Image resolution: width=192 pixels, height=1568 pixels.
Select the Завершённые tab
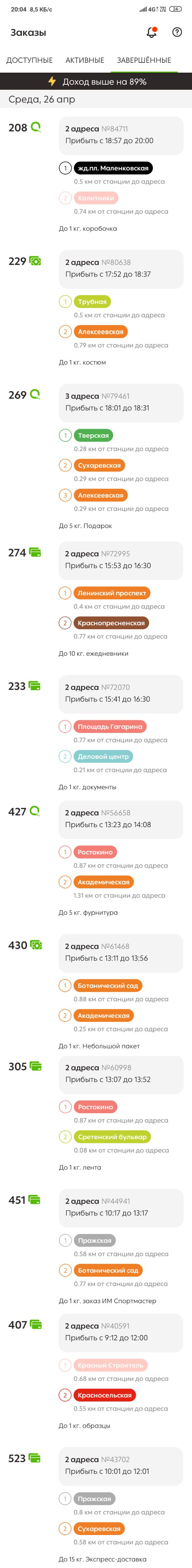tap(144, 60)
